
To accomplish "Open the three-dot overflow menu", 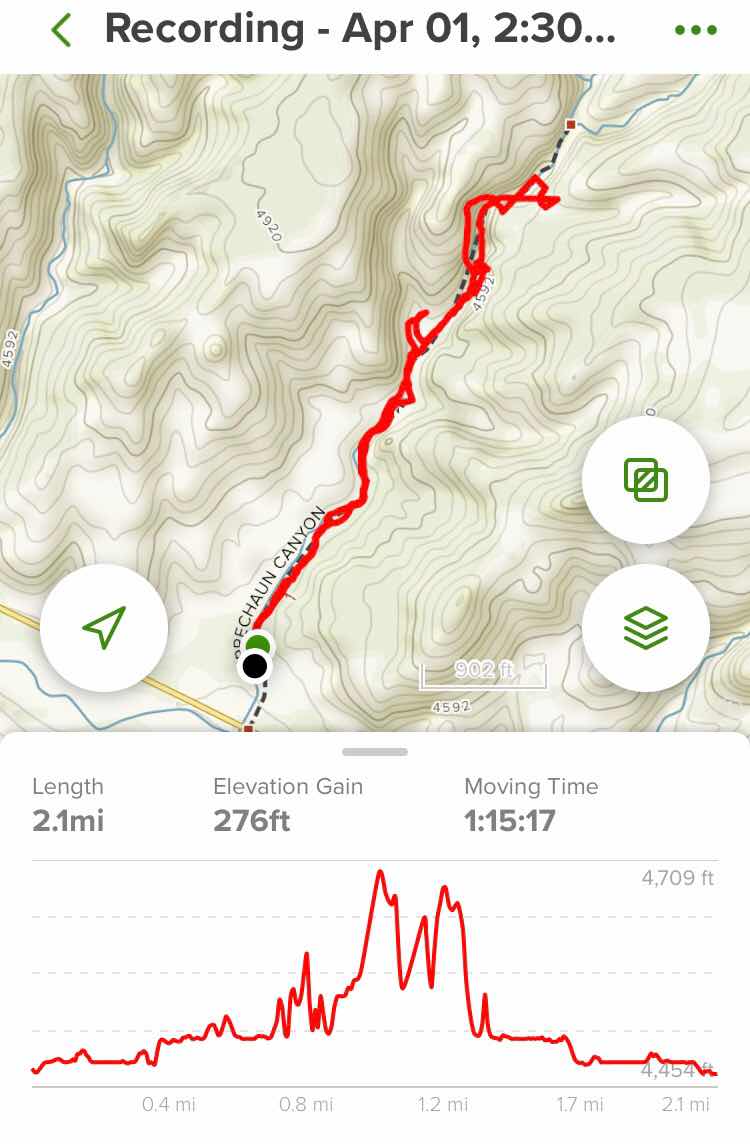I will click(x=696, y=30).
